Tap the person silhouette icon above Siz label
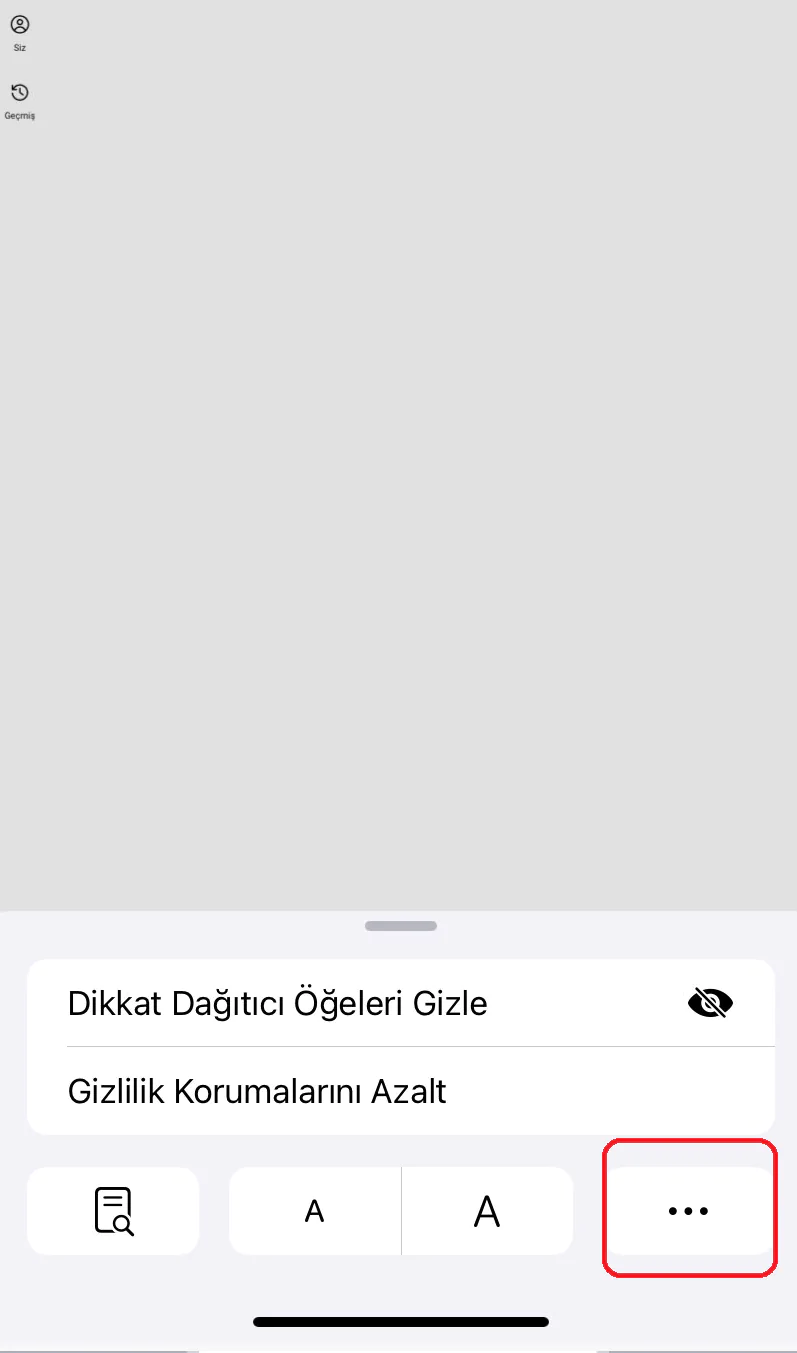Screen dimensions: 797x1353 (x=19, y=22)
